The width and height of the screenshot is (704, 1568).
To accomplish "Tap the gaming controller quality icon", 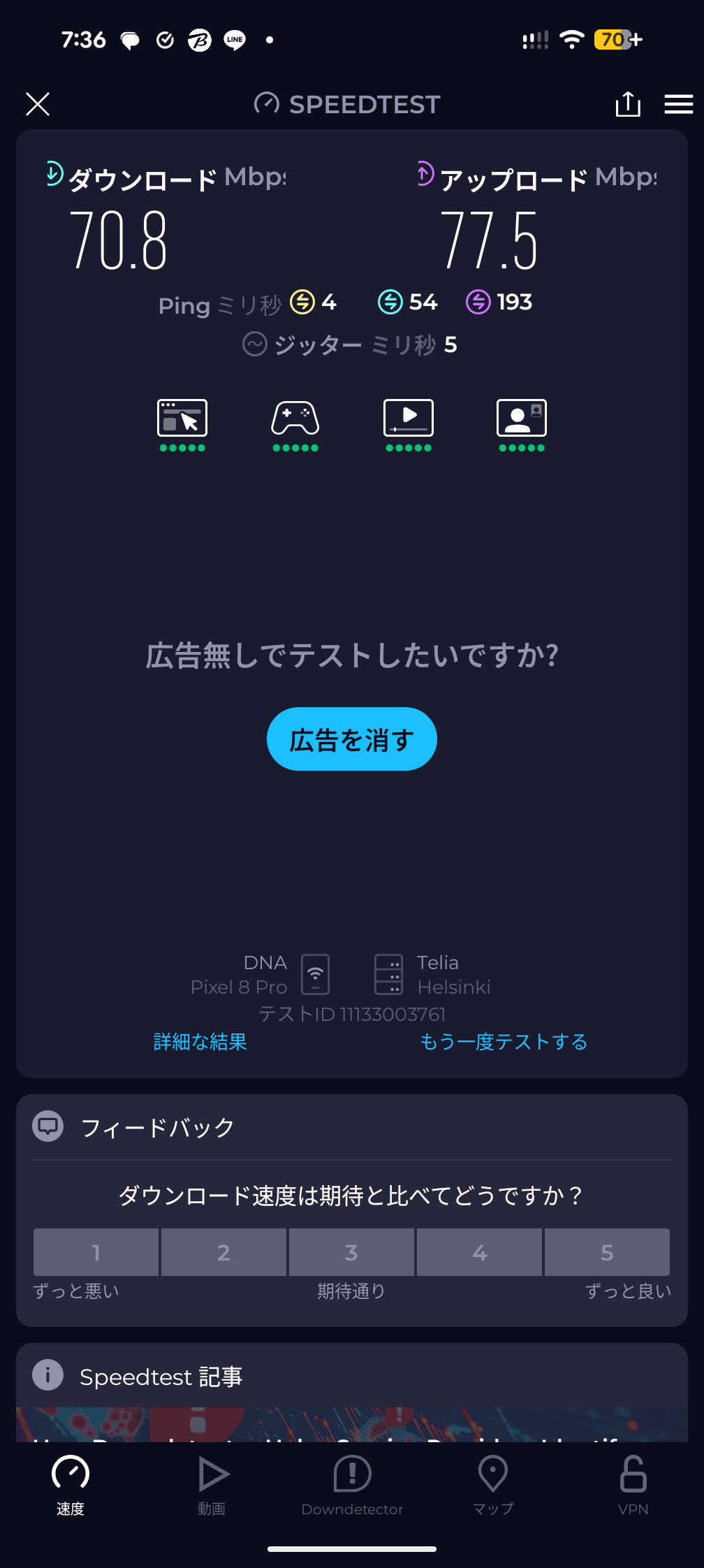I will (x=295, y=419).
